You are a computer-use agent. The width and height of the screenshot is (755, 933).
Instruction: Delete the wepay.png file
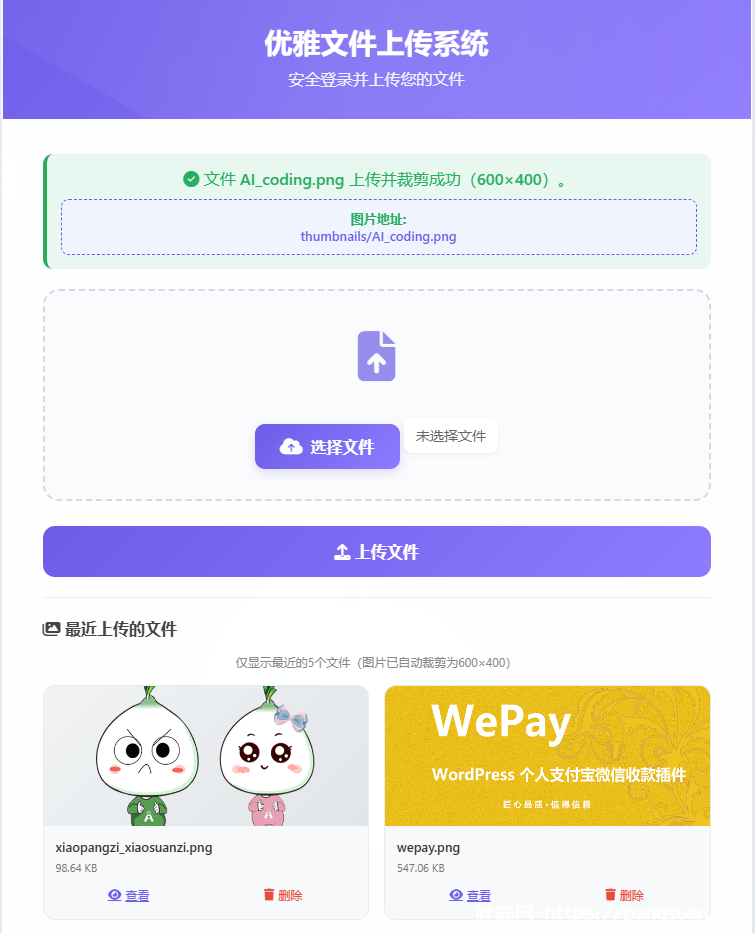624,896
